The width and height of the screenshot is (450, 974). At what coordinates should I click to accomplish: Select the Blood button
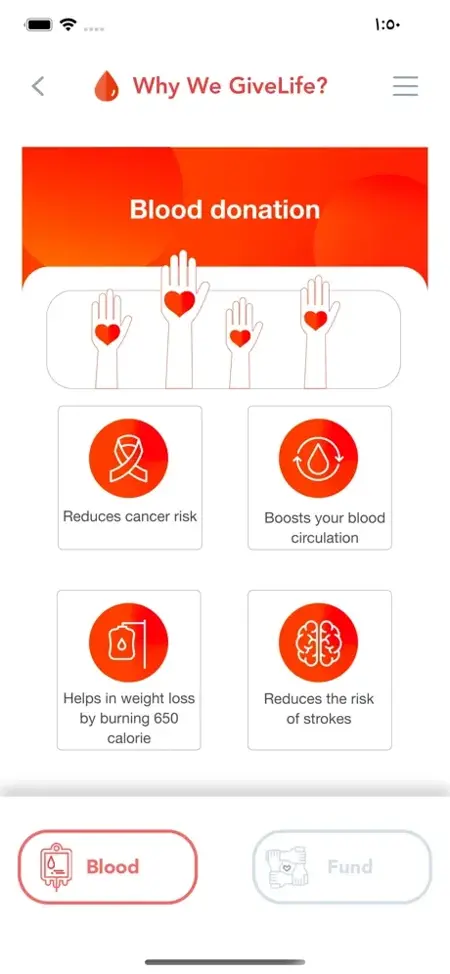click(108, 867)
